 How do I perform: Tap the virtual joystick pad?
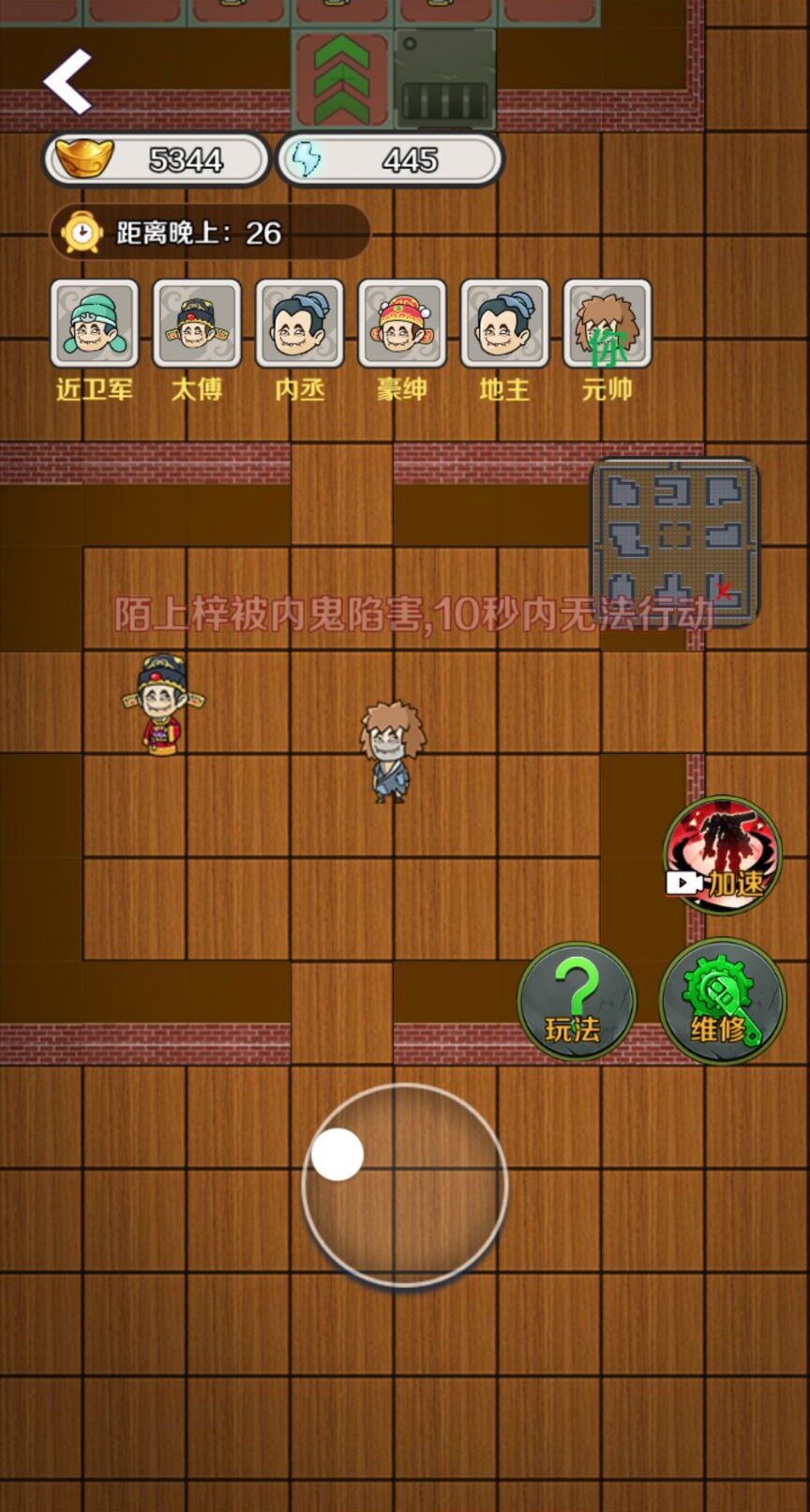(404, 1185)
